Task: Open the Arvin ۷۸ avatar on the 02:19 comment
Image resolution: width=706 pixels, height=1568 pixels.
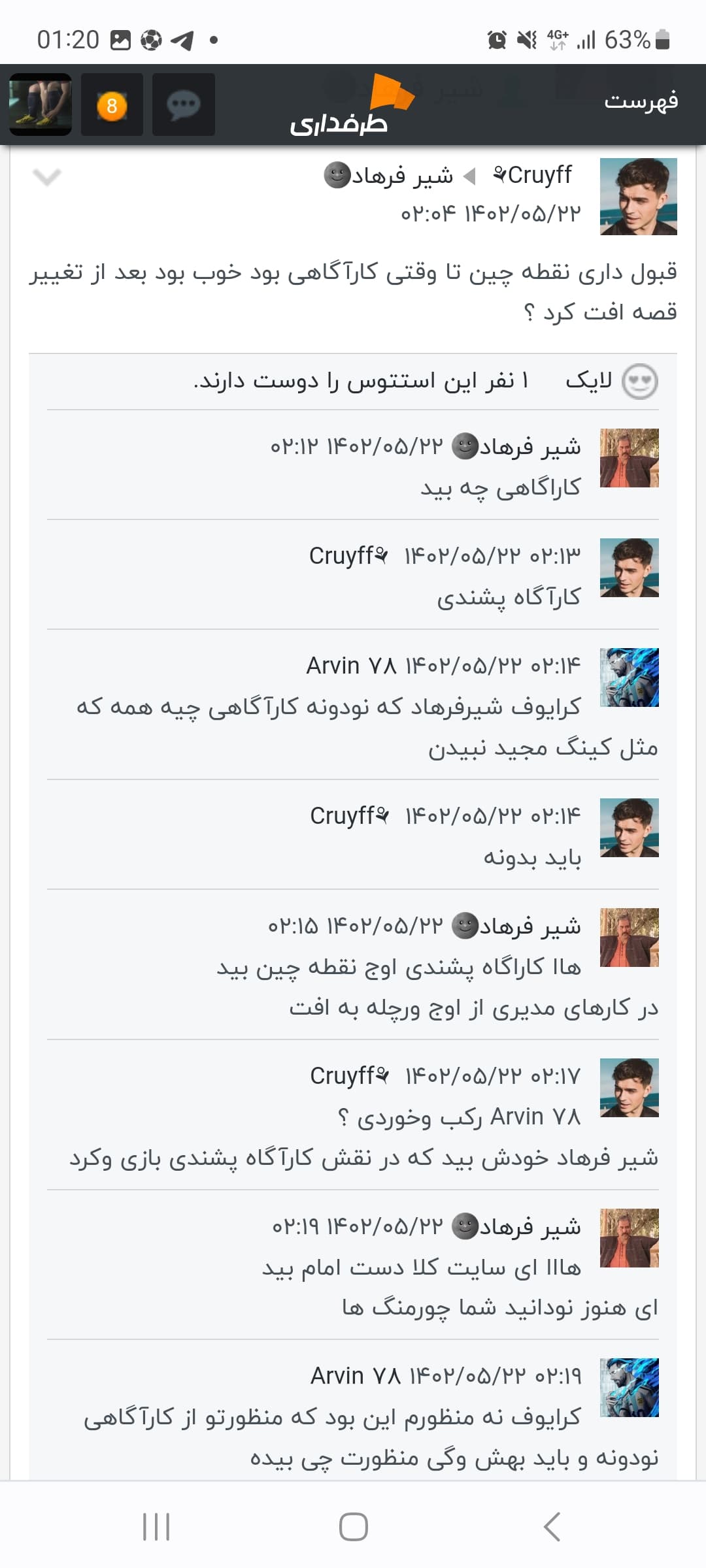Action: pyautogui.click(x=629, y=1388)
